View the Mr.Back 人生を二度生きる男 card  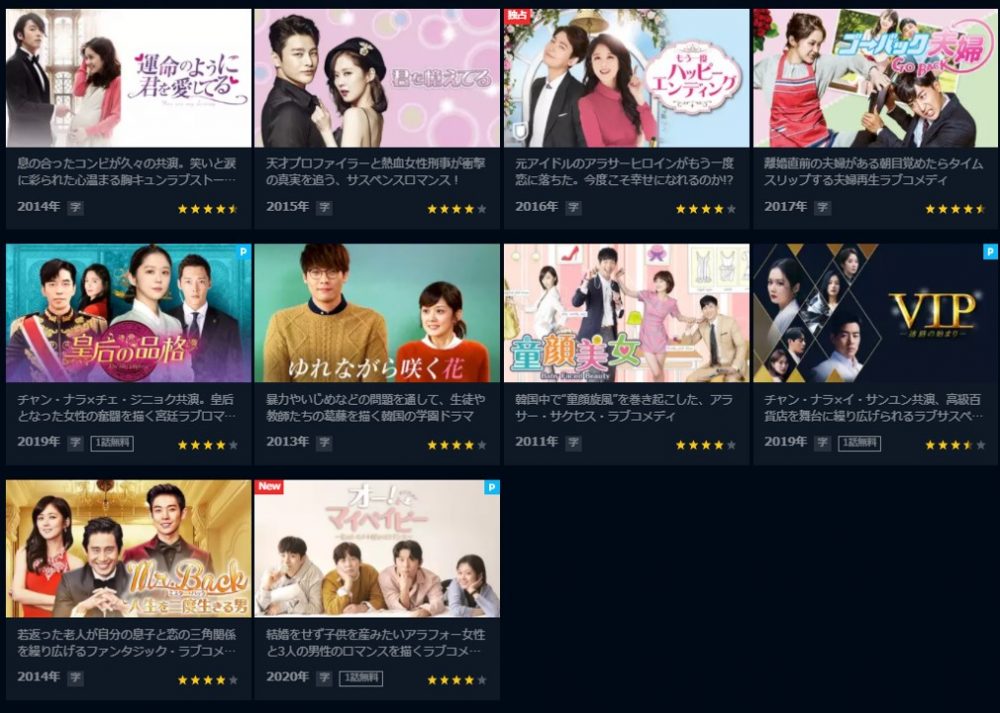[128, 549]
